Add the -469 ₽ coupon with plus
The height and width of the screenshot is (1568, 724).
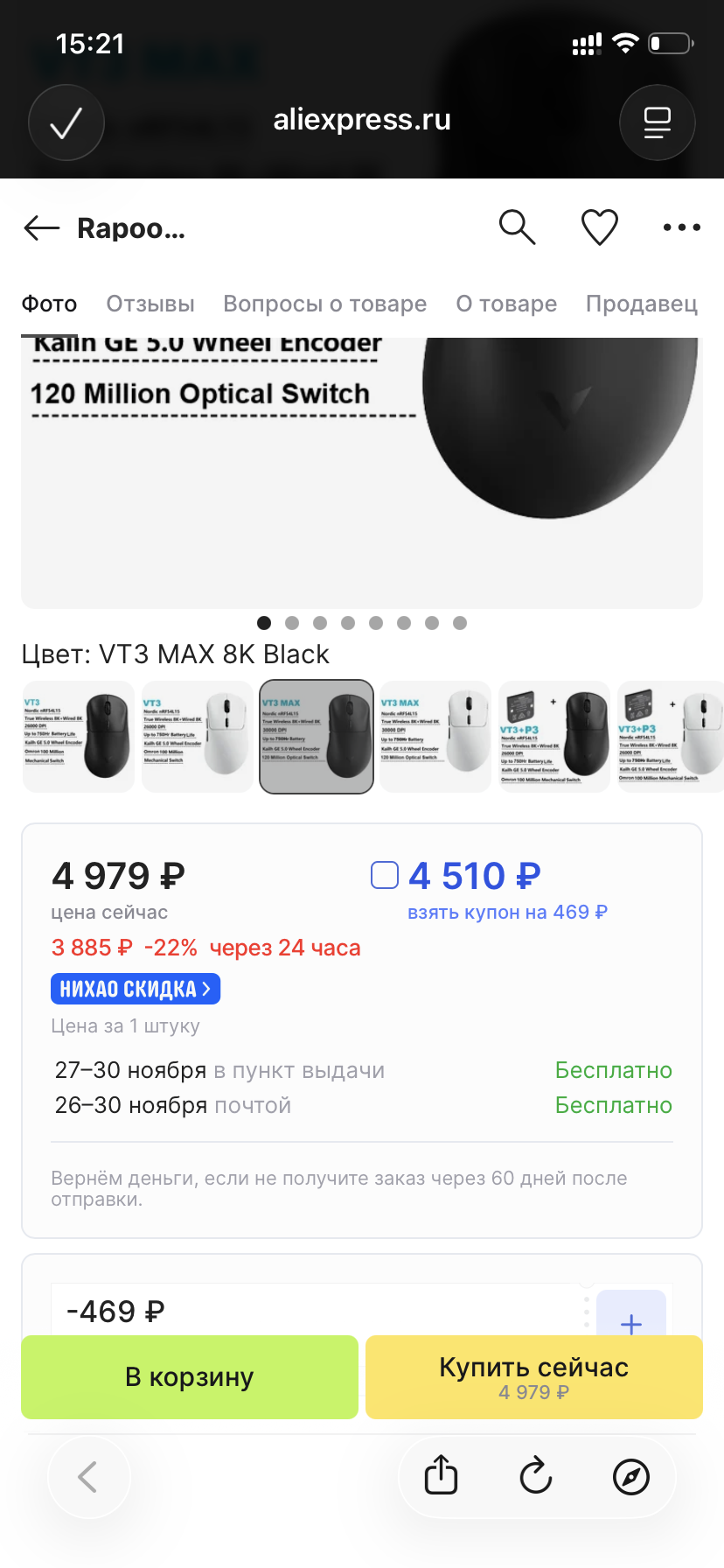pyautogui.click(x=630, y=1319)
